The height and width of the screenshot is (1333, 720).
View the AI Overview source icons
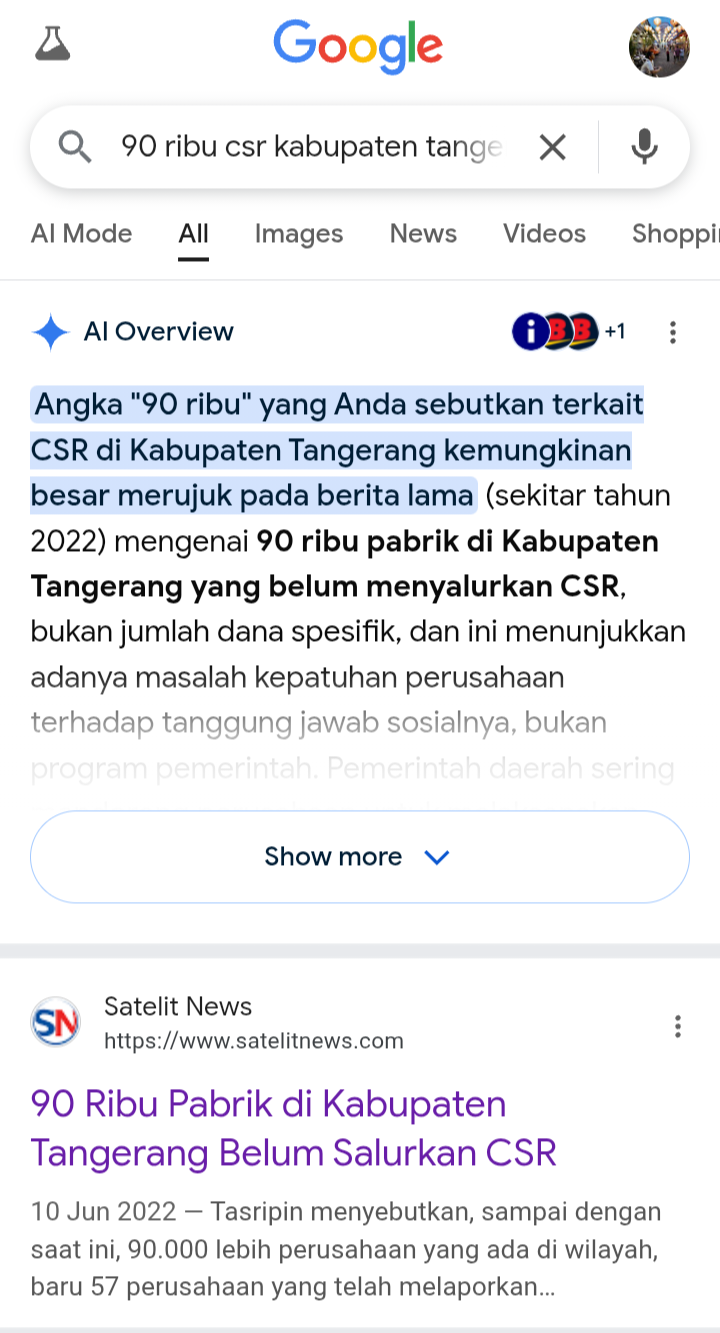[566, 331]
